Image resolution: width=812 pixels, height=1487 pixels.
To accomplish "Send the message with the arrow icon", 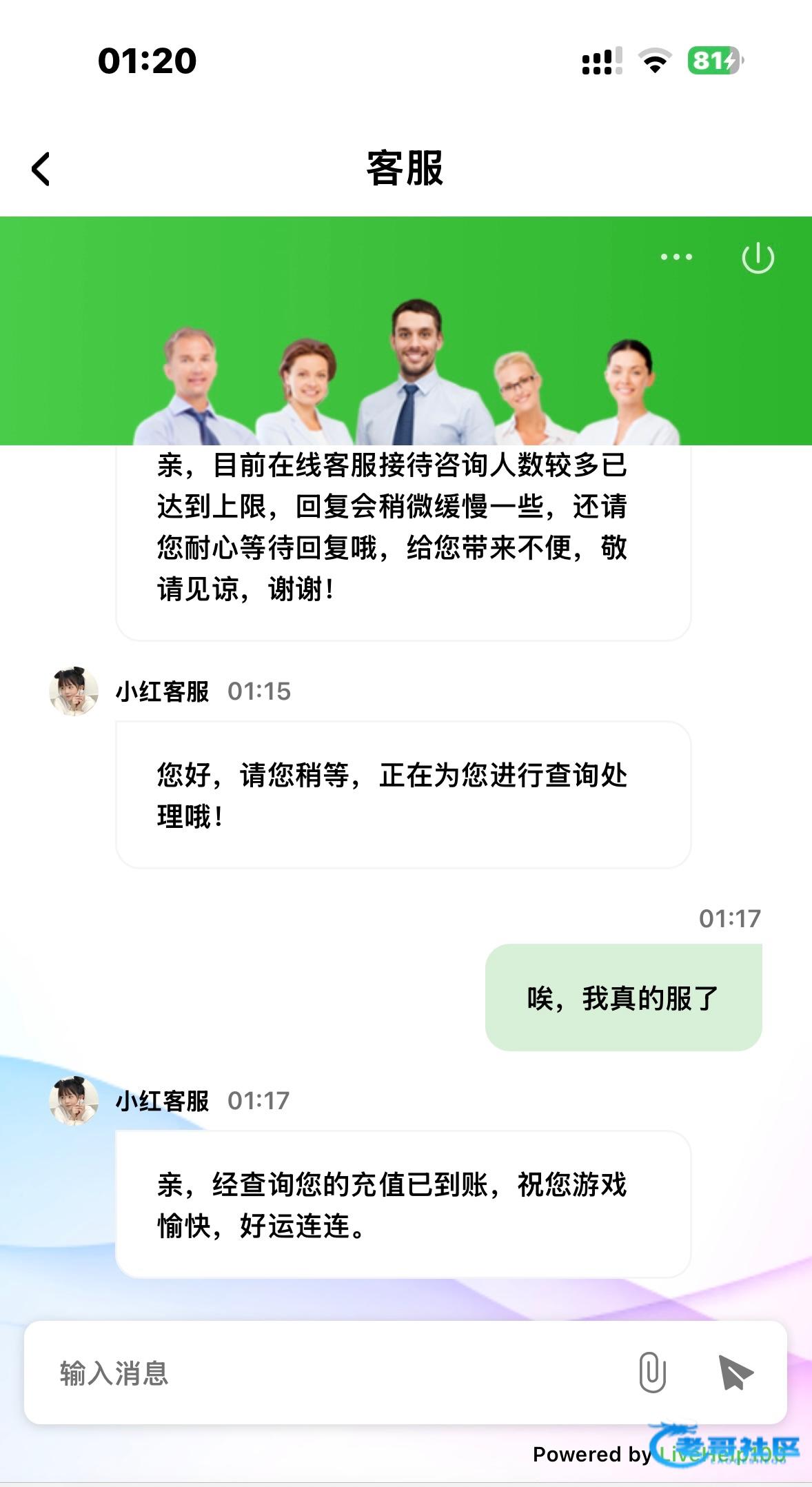I will (x=735, y=1372).
